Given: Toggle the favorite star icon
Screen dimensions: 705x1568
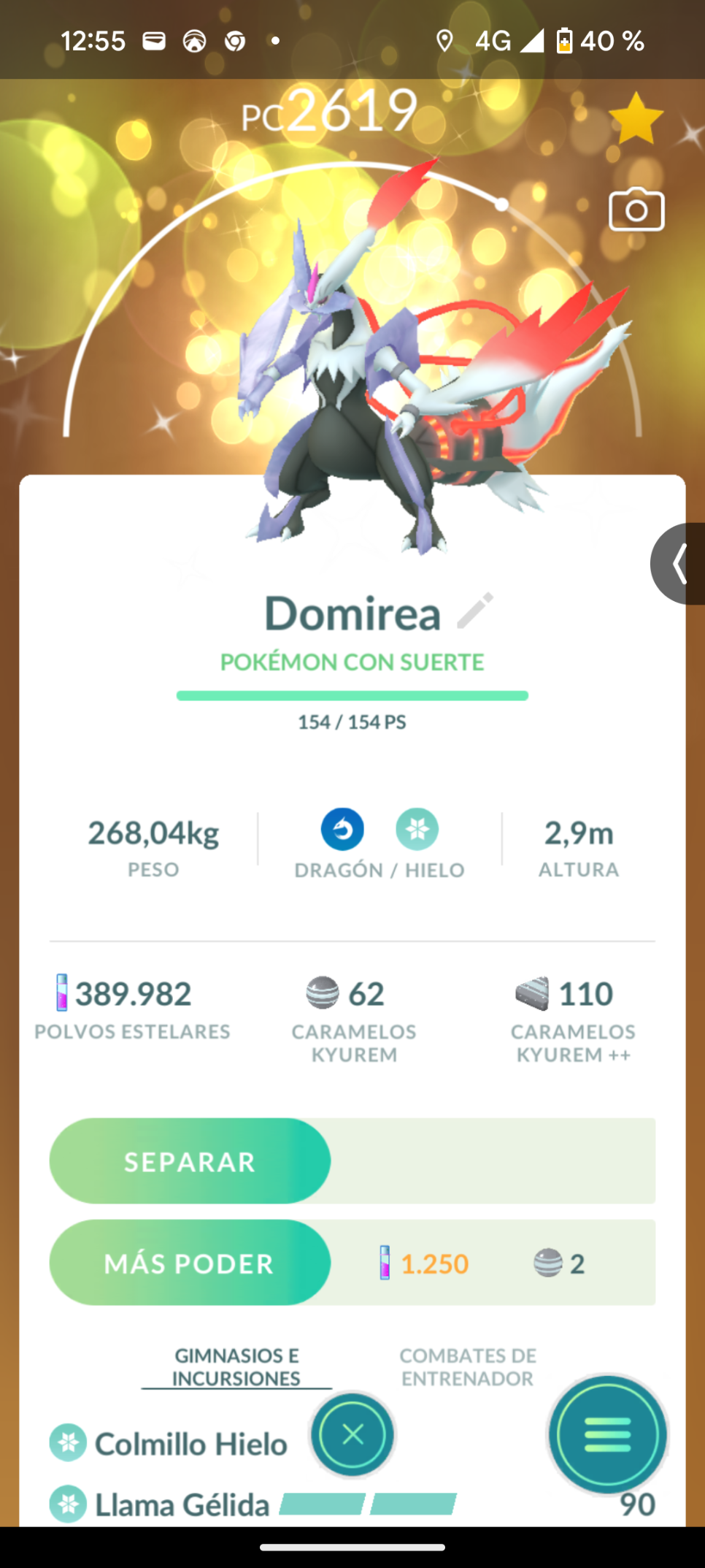Looking at the screenshot, I should (636, 118).
